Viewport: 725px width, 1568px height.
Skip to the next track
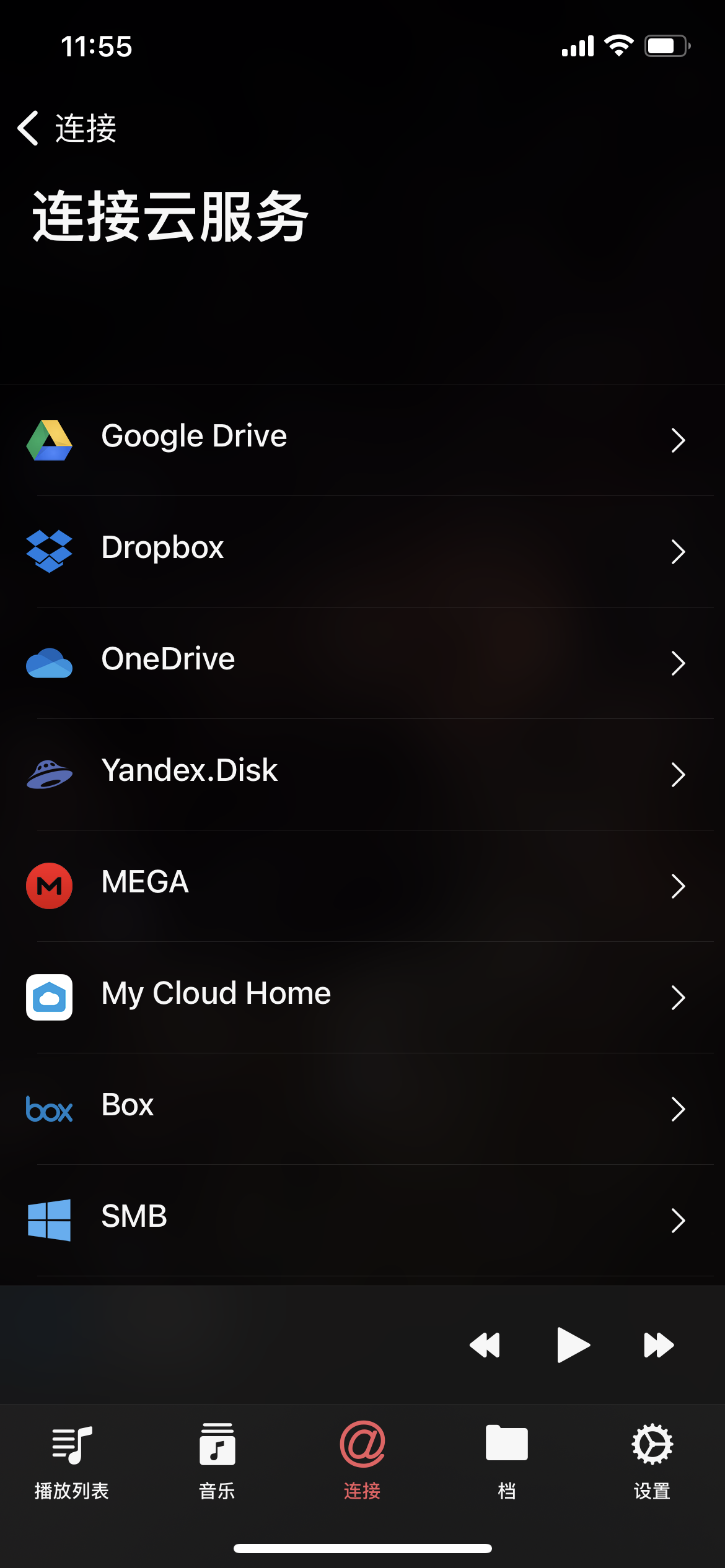click(x=658, y=1345)
